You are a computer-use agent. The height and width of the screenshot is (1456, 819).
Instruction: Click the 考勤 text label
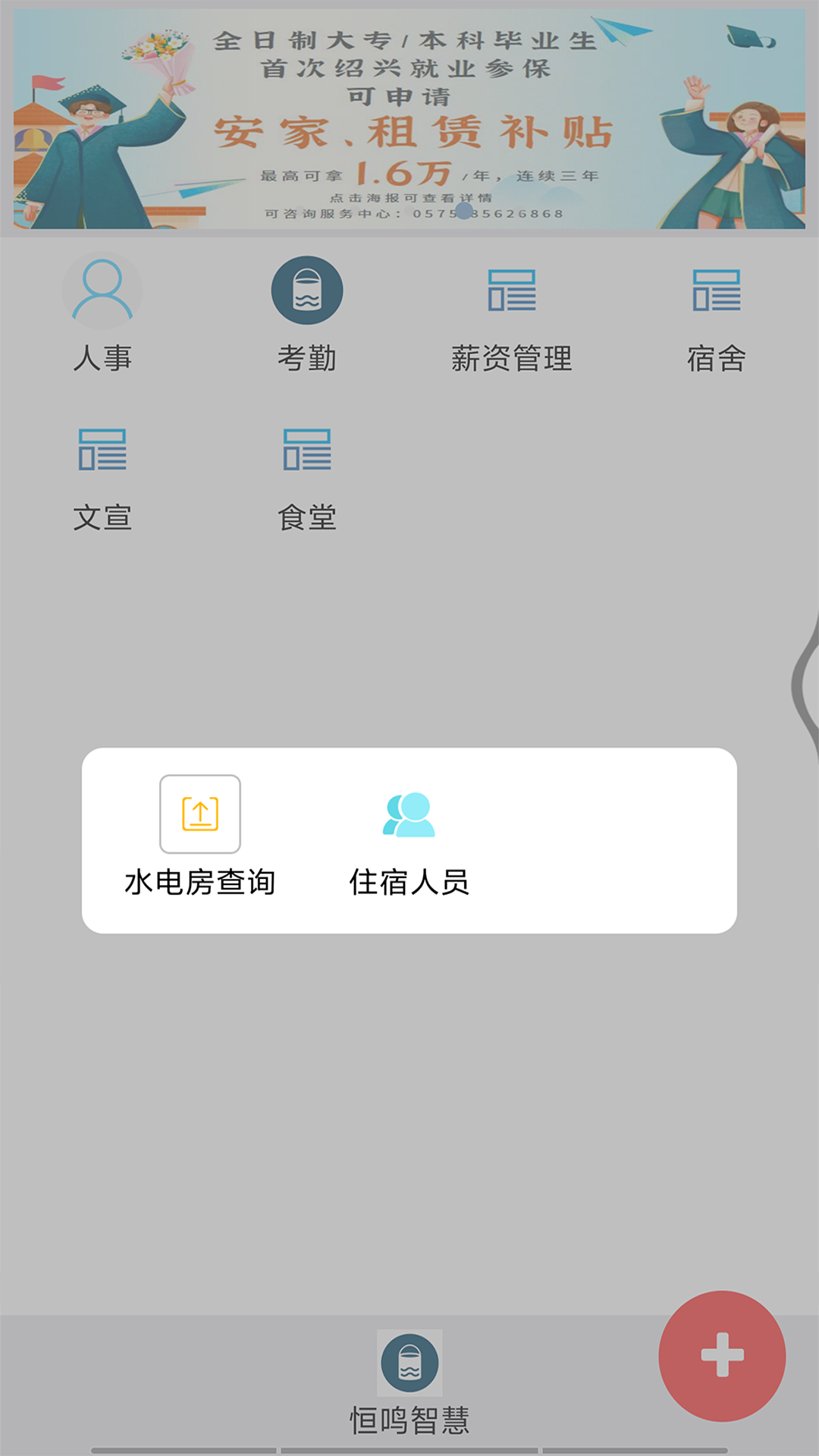pyautogui.click(x=306, y=356)
